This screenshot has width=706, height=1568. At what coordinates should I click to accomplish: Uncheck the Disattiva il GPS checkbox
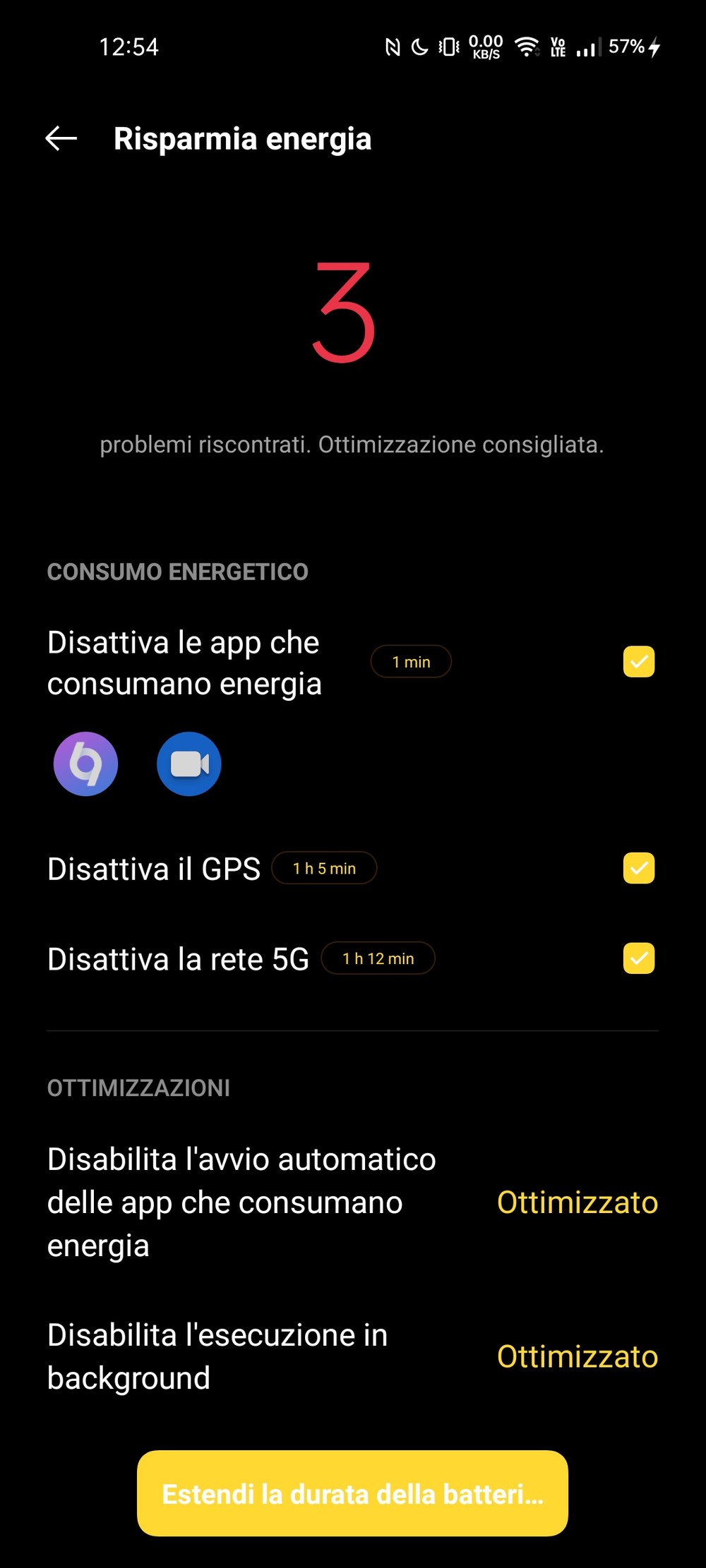(638, 868)
